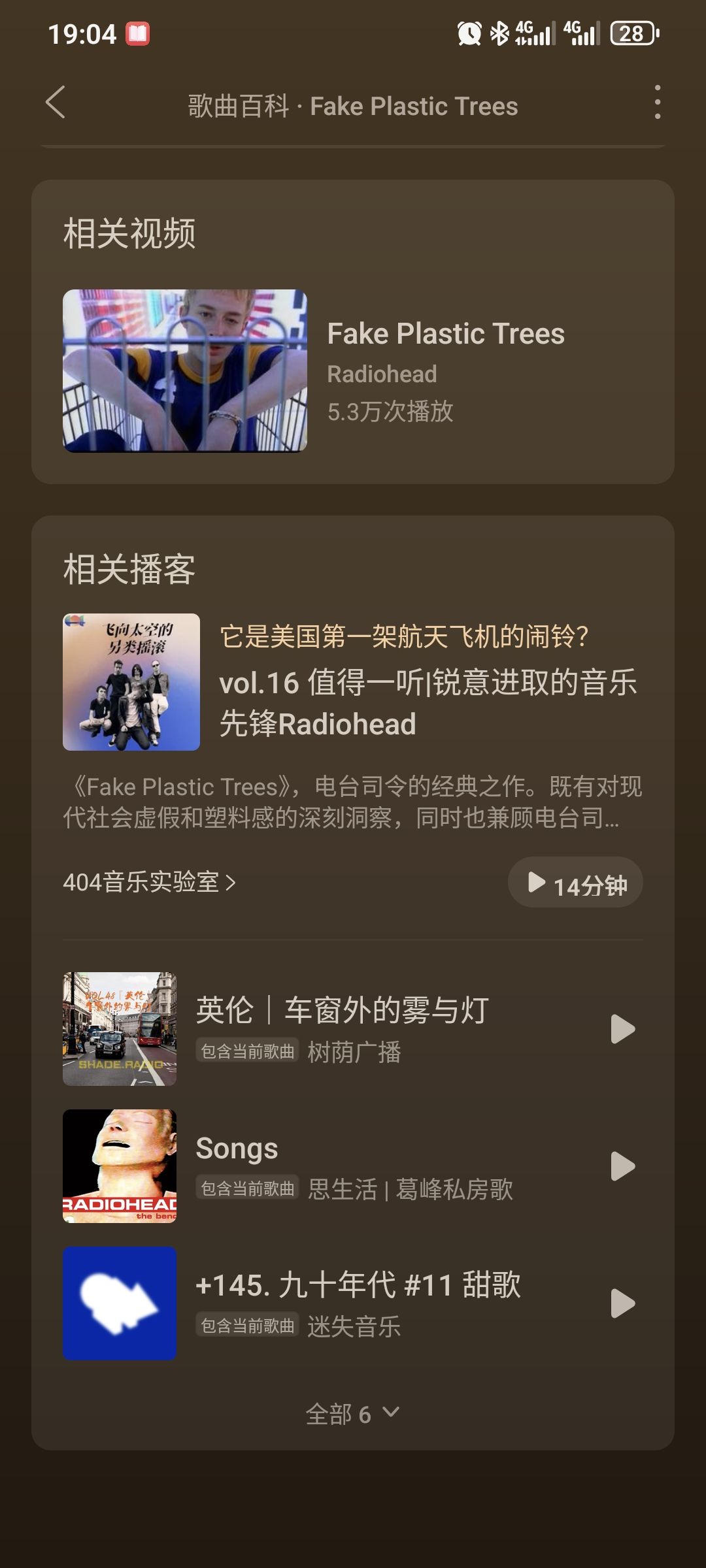Play the Songs episode
This screenshot has height=1568, width=706.
click(622, 1166)
